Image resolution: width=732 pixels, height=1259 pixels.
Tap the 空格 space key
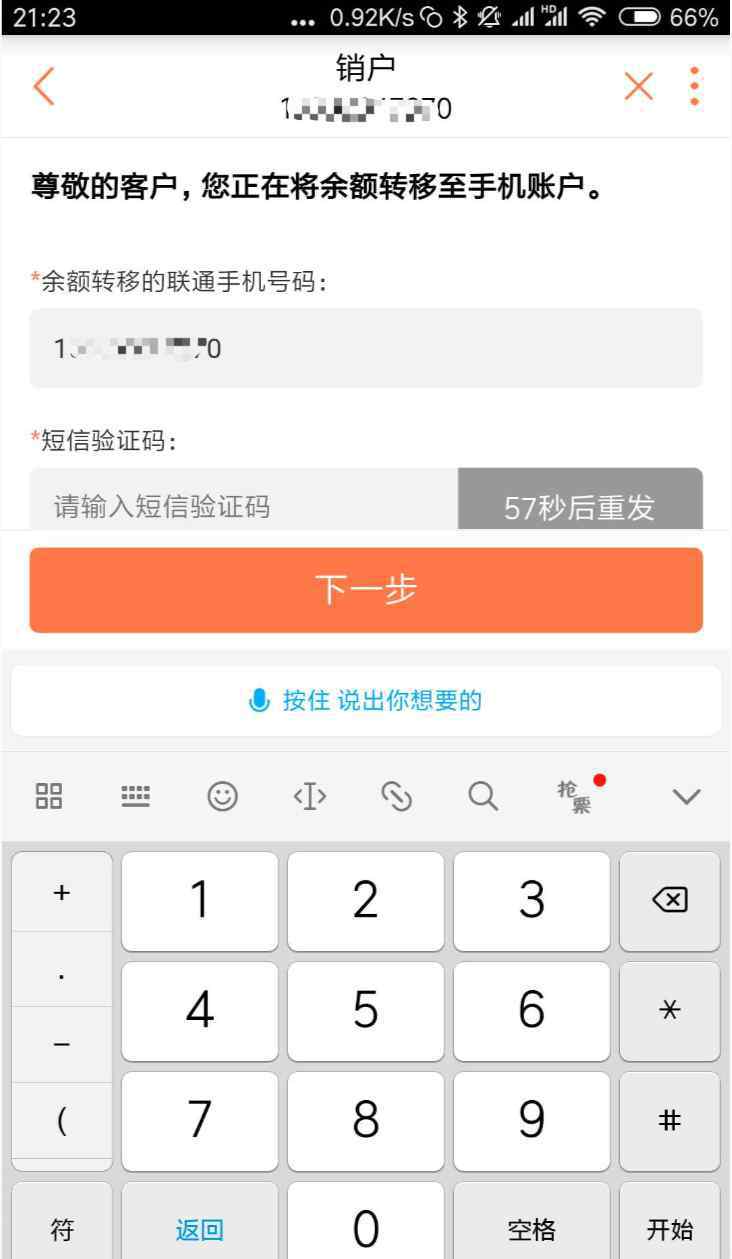[x=532, y=1228]
